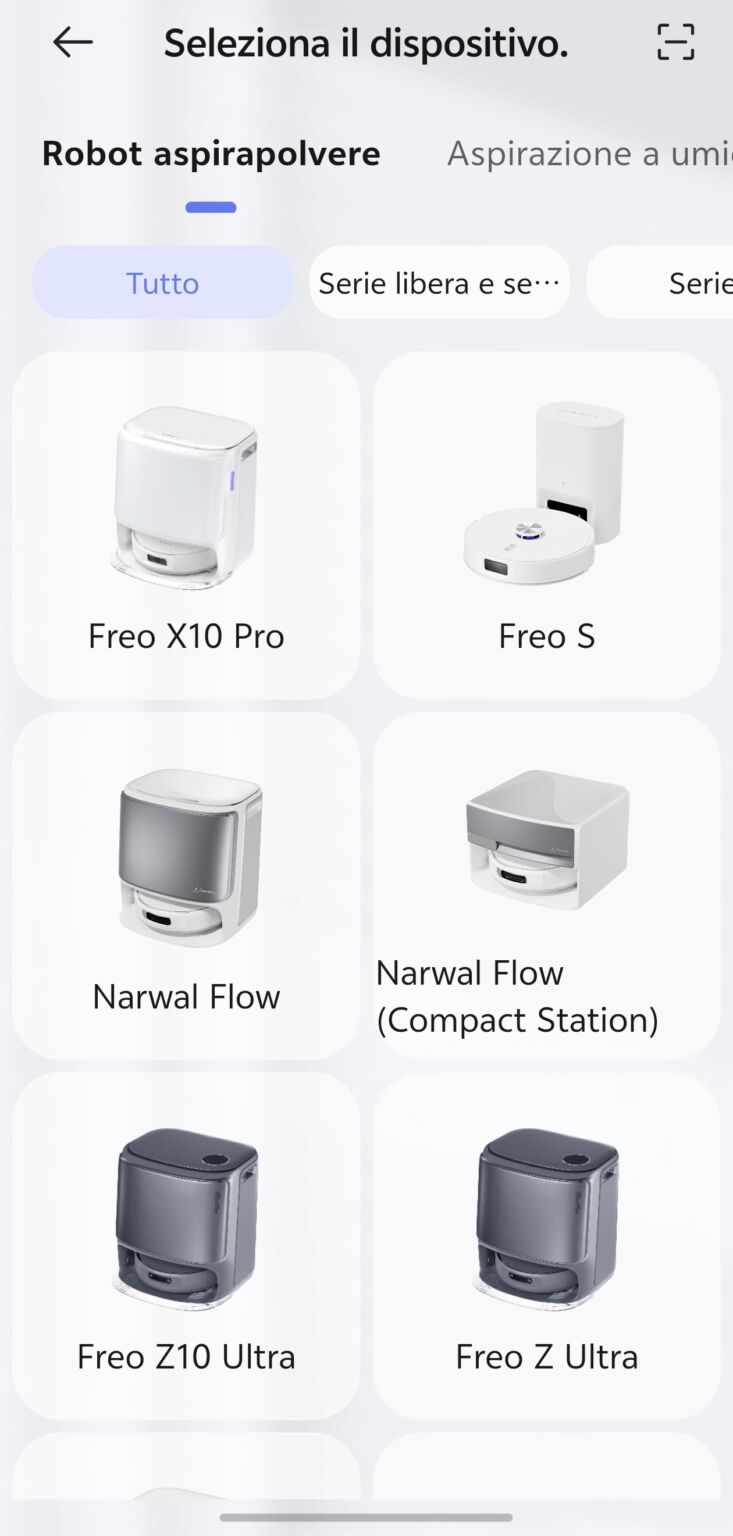Filter by Serie libera chip
This screenshot has height=1536, width=733.
(439, 283)
